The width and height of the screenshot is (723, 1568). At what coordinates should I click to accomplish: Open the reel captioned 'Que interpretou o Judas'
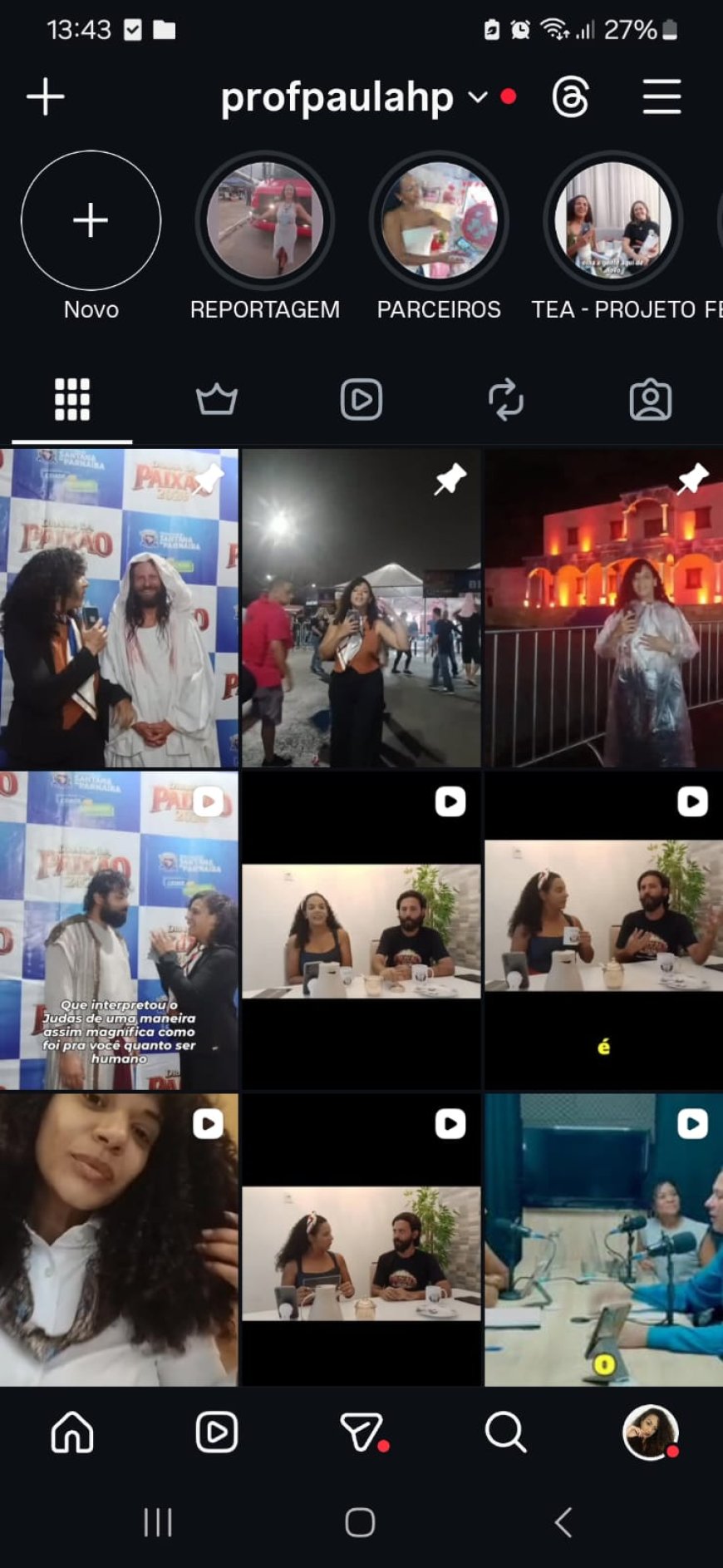coord(119,931)
